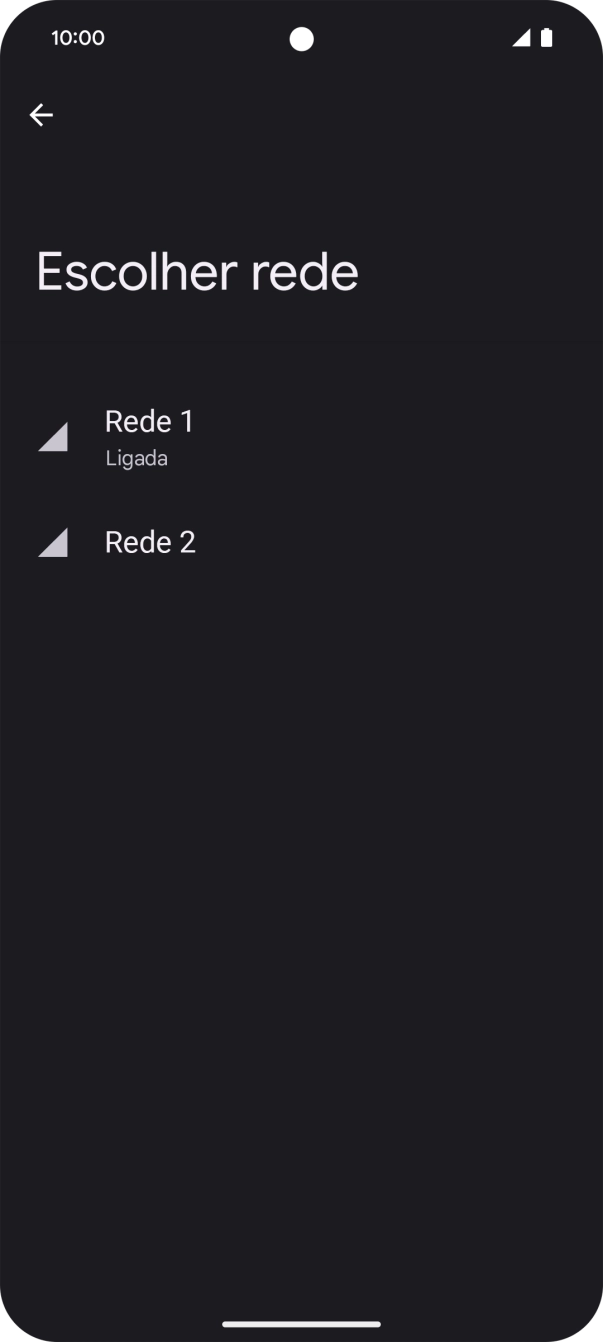
Task: Choose Rede 2 from the network list
Action: 150,542
